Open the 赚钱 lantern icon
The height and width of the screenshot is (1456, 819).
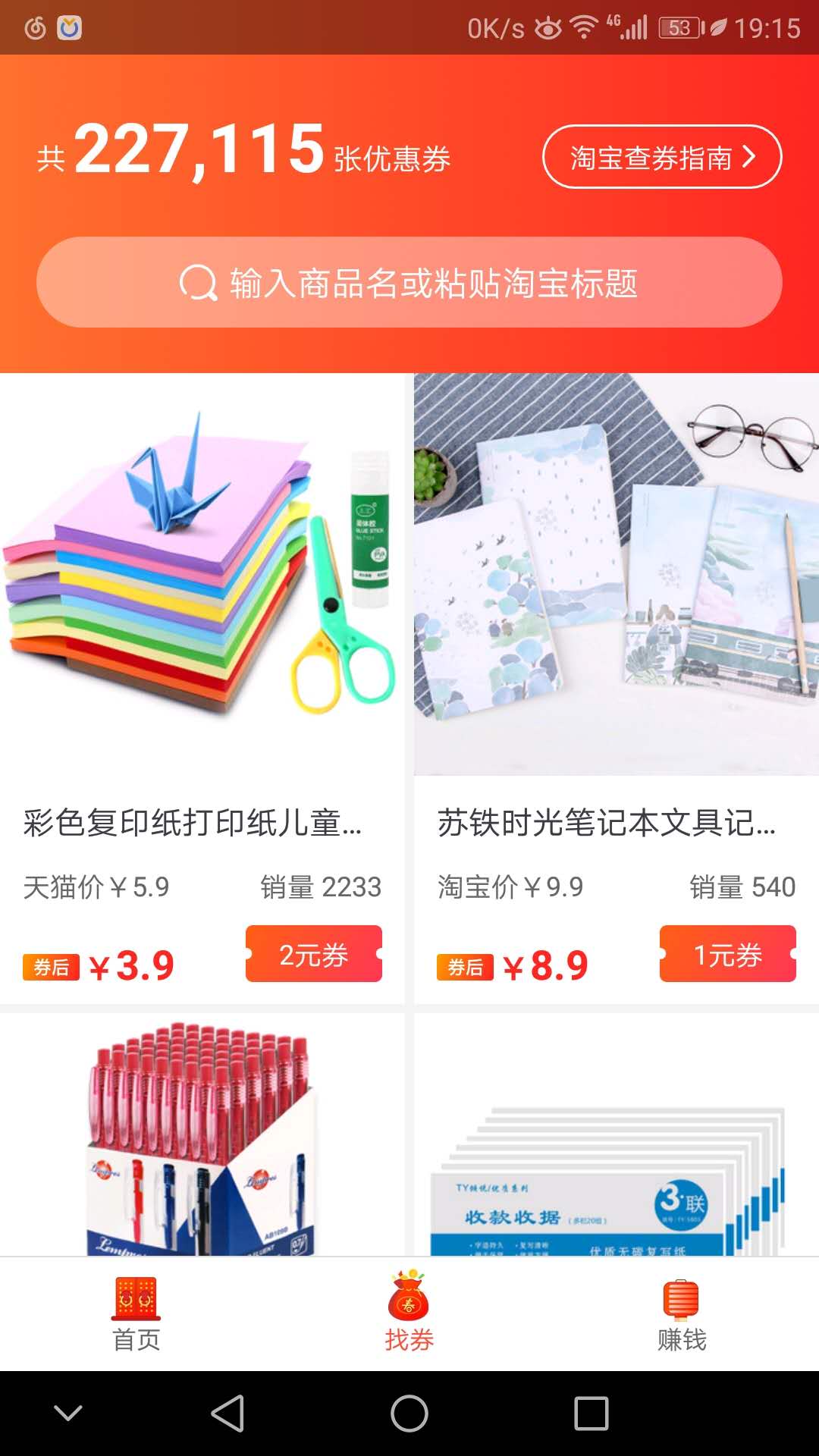[682, 1301]
